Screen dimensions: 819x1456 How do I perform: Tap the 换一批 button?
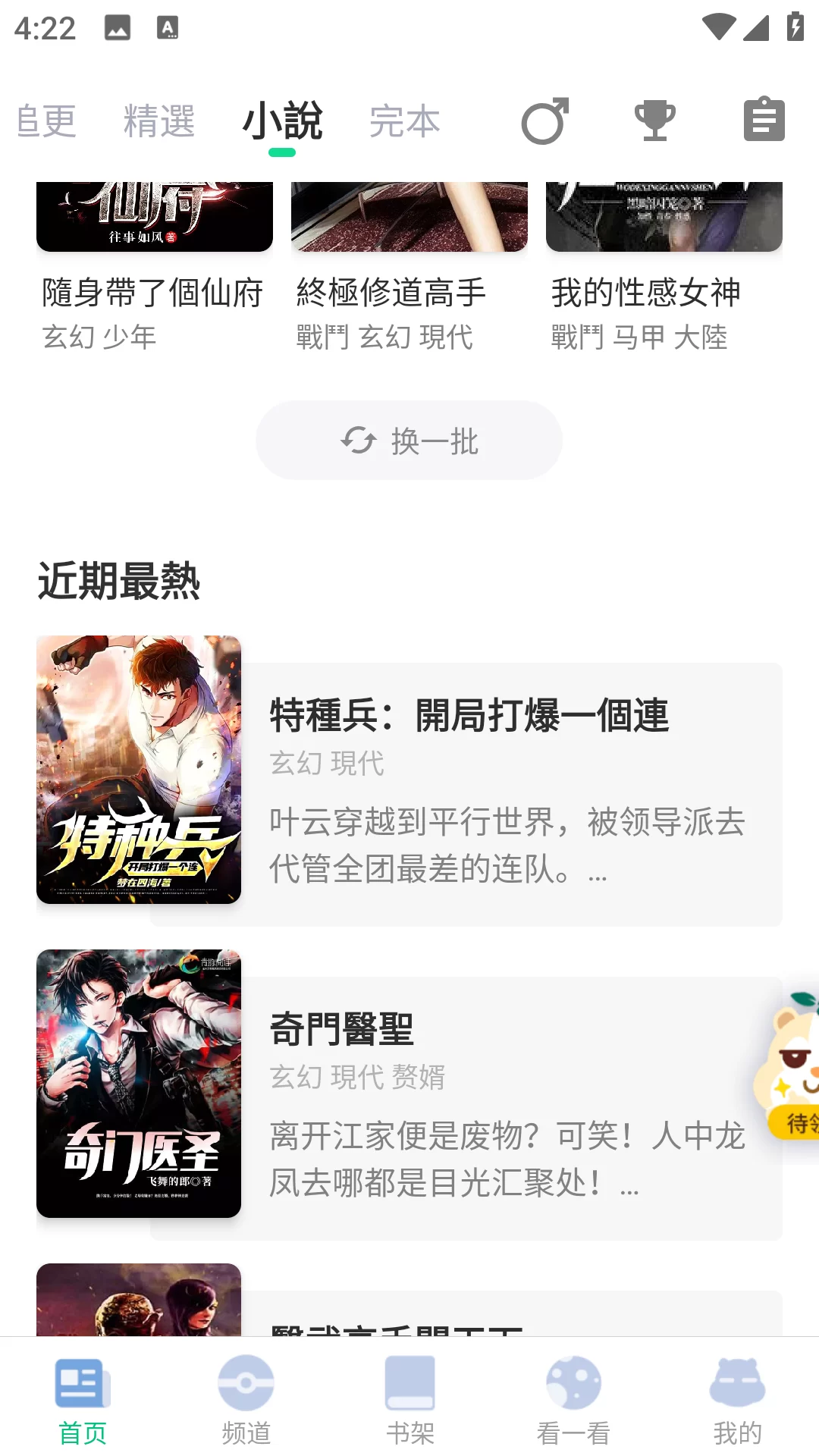click(x=408, y=441)
